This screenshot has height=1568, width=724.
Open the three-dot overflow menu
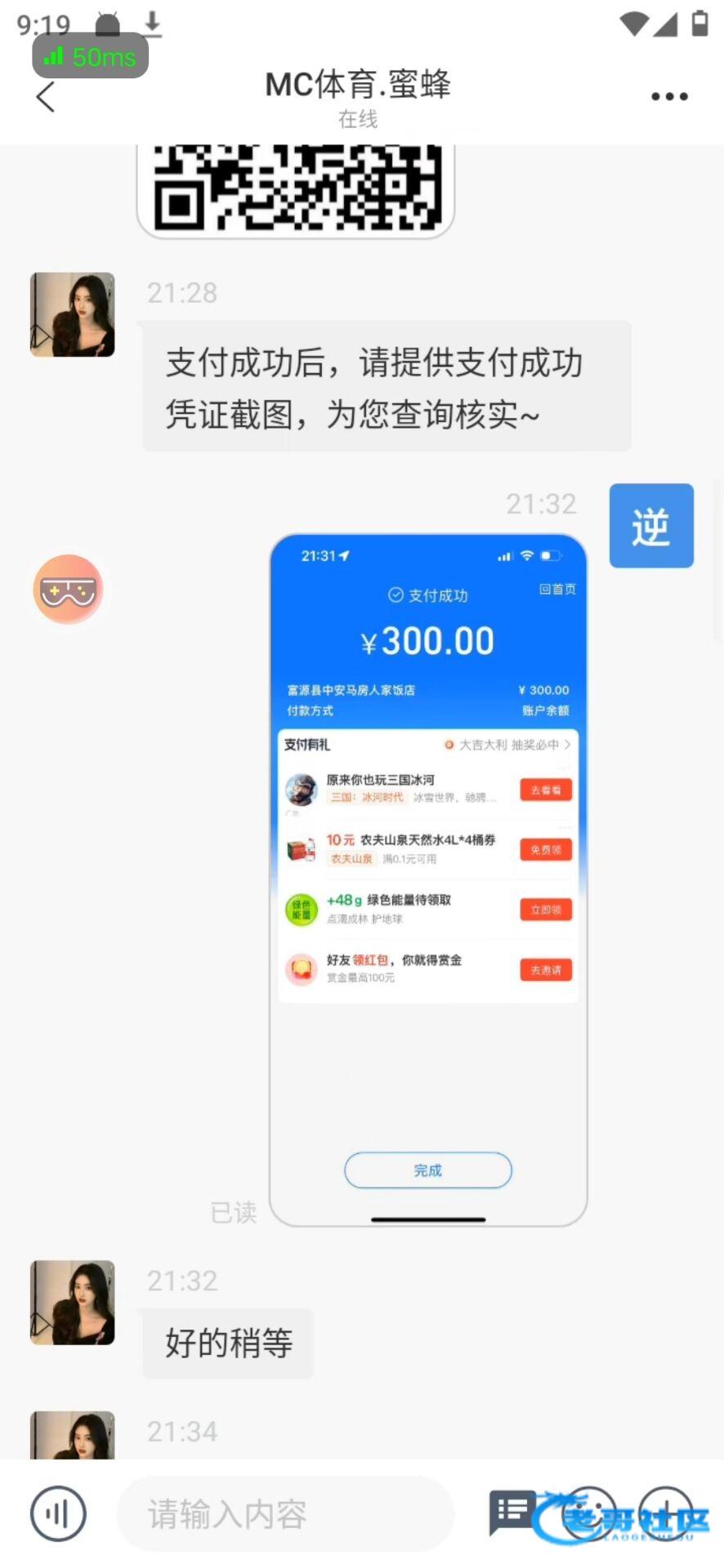click(668, 96)
